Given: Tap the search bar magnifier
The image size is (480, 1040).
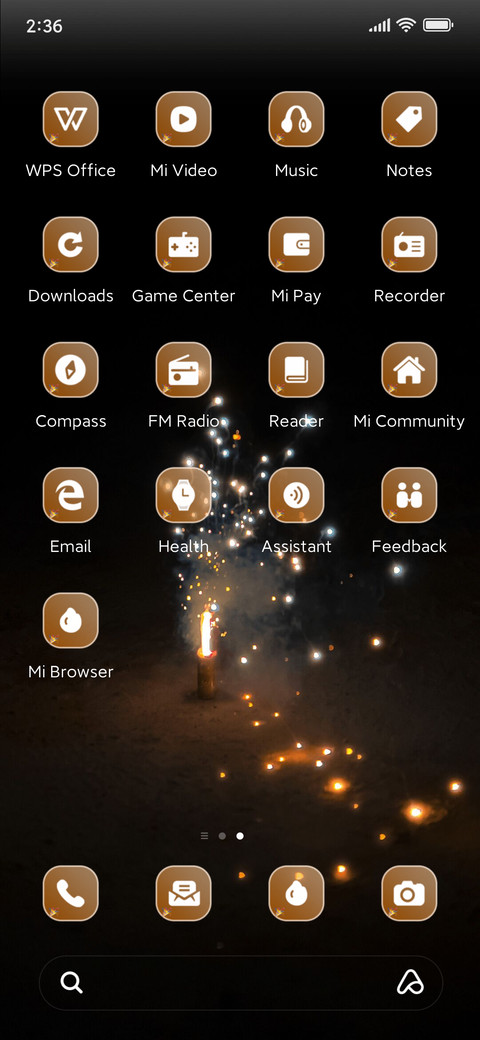Looking at the screenshot, I should pyautogui.click(x=72, y=982).
